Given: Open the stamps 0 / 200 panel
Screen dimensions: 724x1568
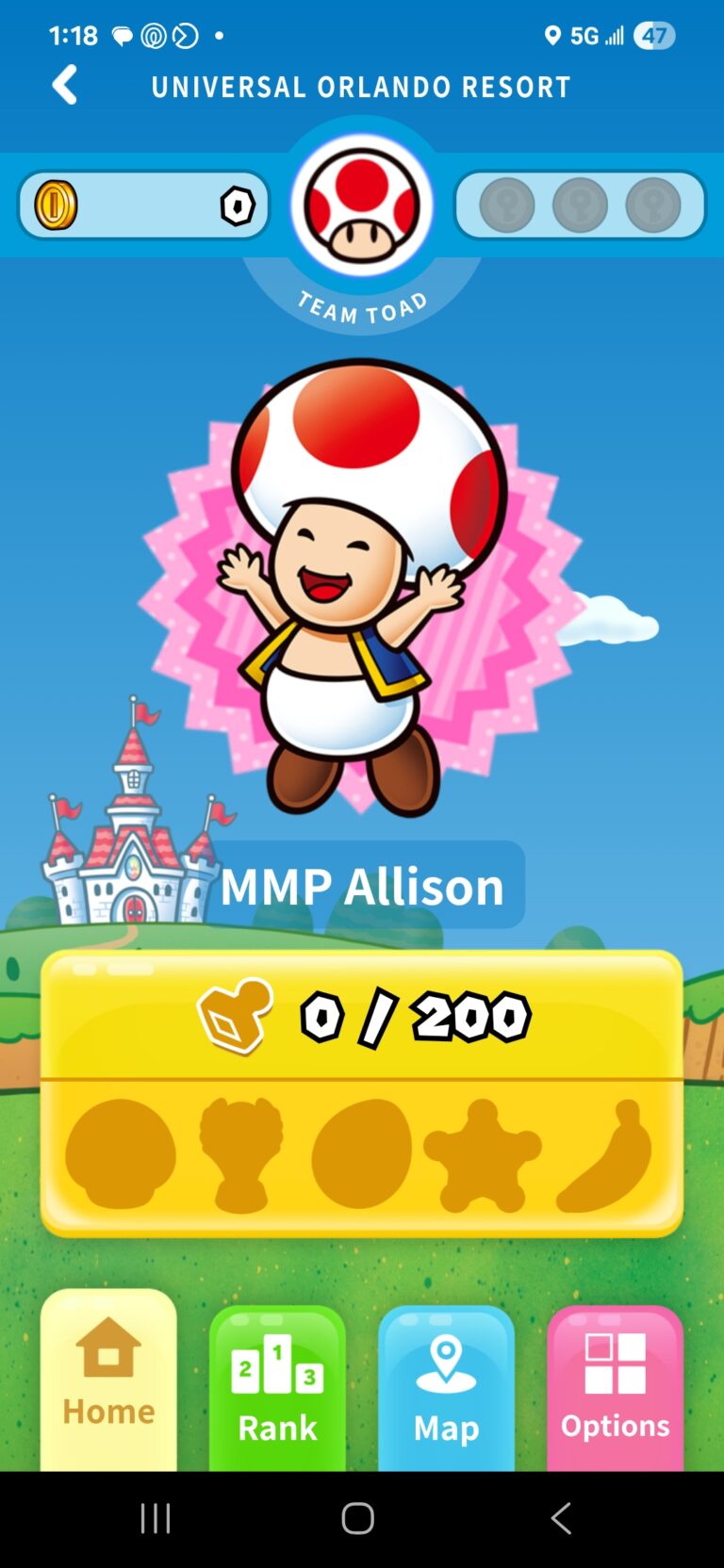Looking at the screenshot, I should click(x=362, y=1093).
